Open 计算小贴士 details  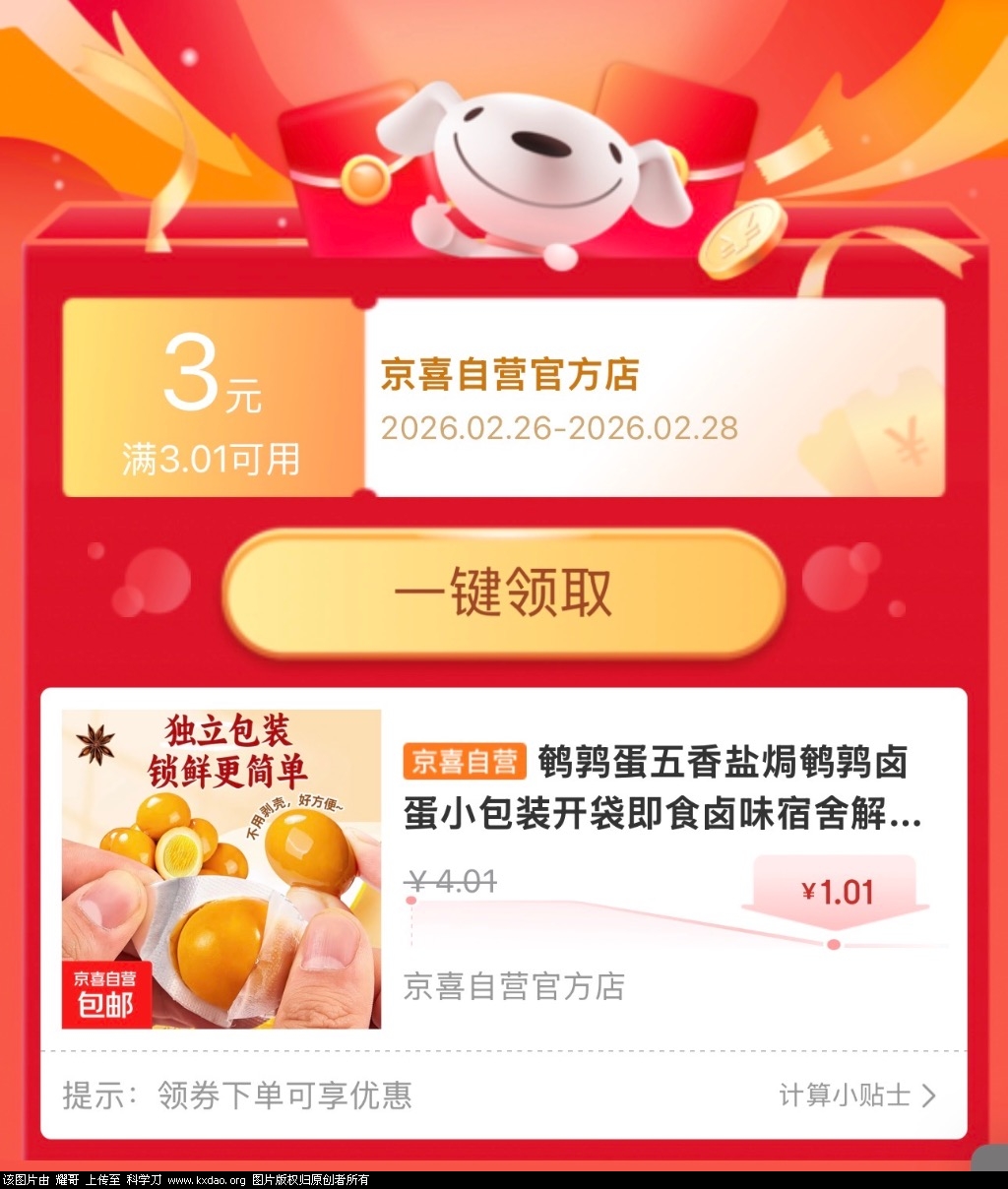[x=855, y=1095]
